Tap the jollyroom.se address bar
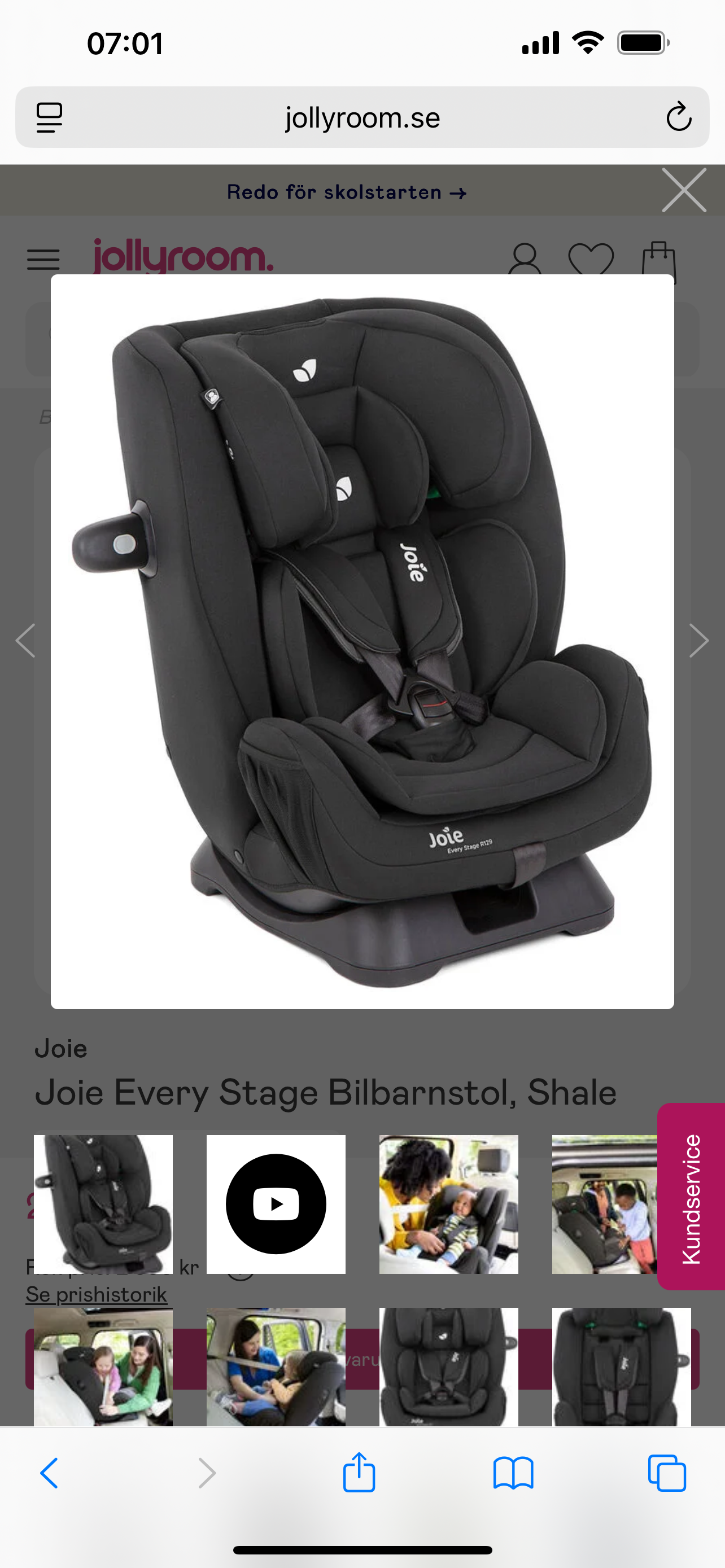This screenshot has width=725, height=1568. 363,117
